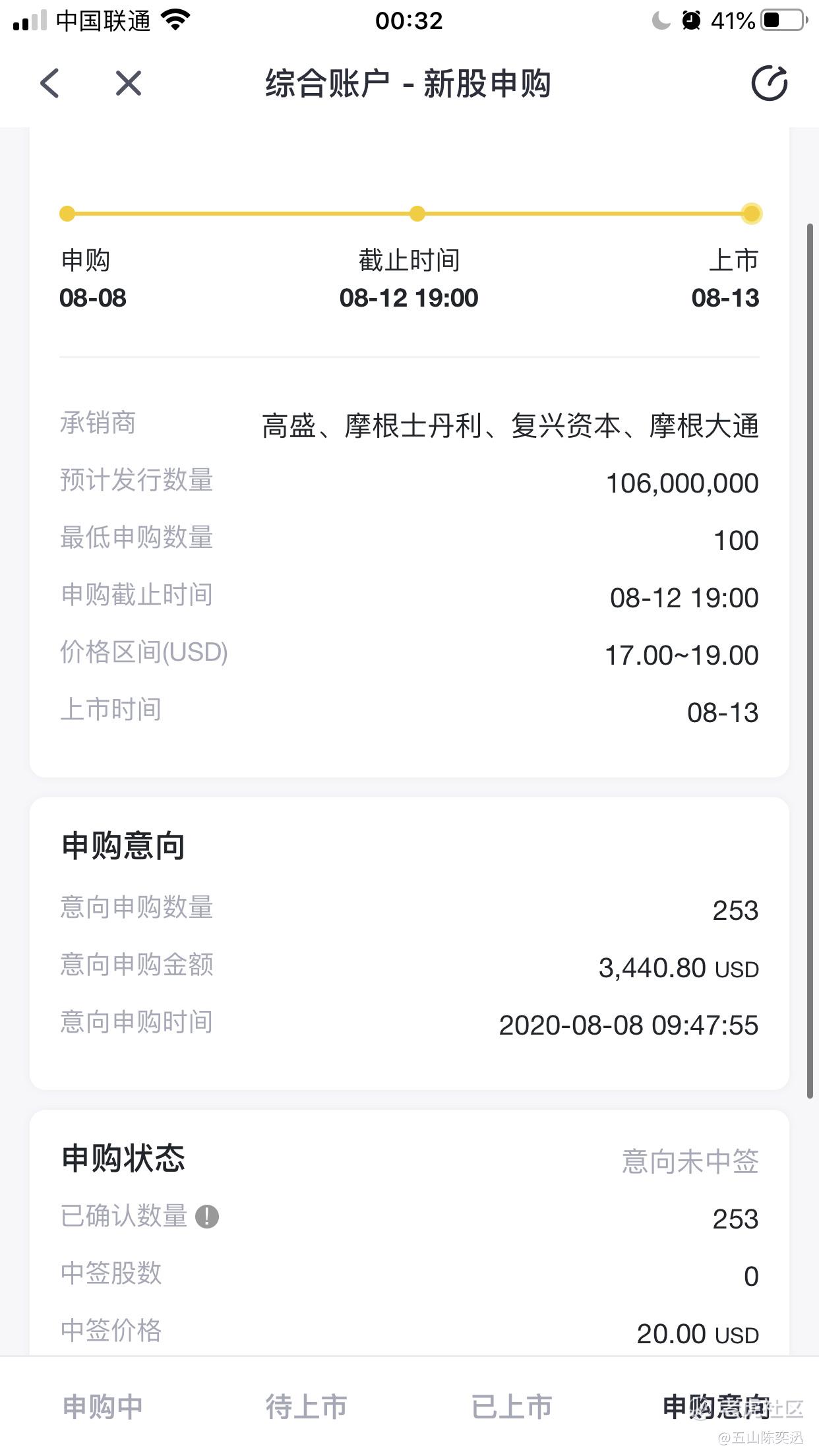Image resolution: width=819 pixels, height=1456 pixels.
Task: Switch to the 待上市 tab
Action: click(306, 1407)
